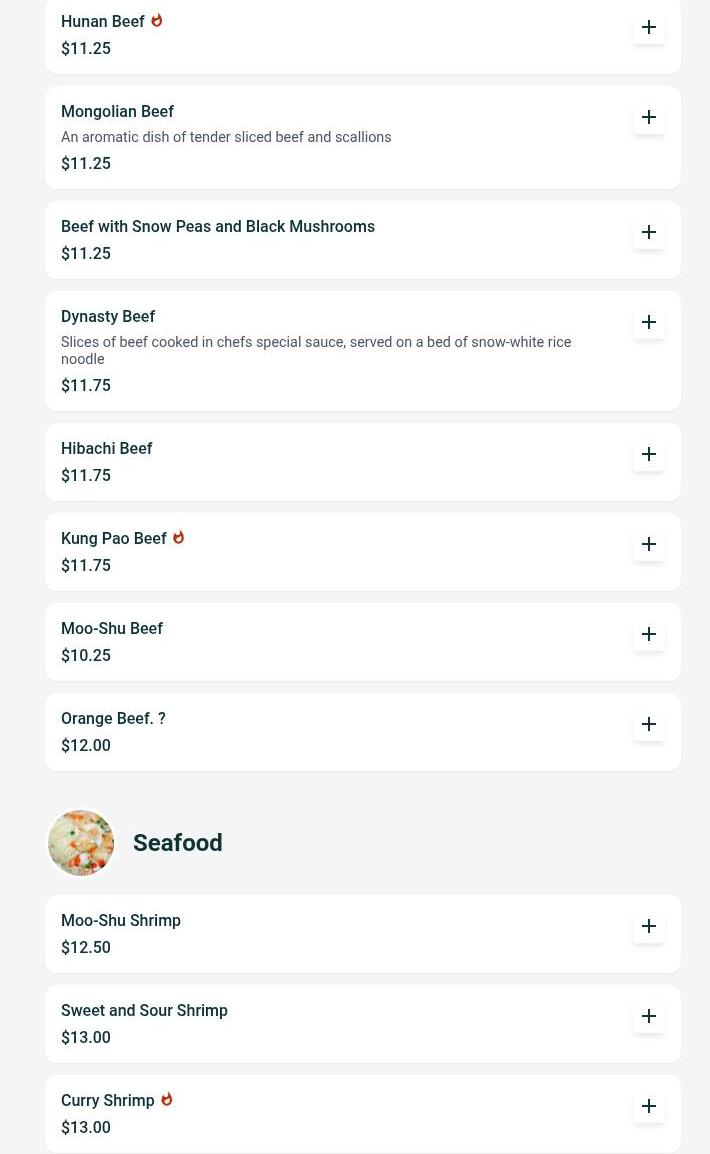
Task: Add Moo-Shu Beef to the order
Action: pyautogui.click(x=649, y=634)
